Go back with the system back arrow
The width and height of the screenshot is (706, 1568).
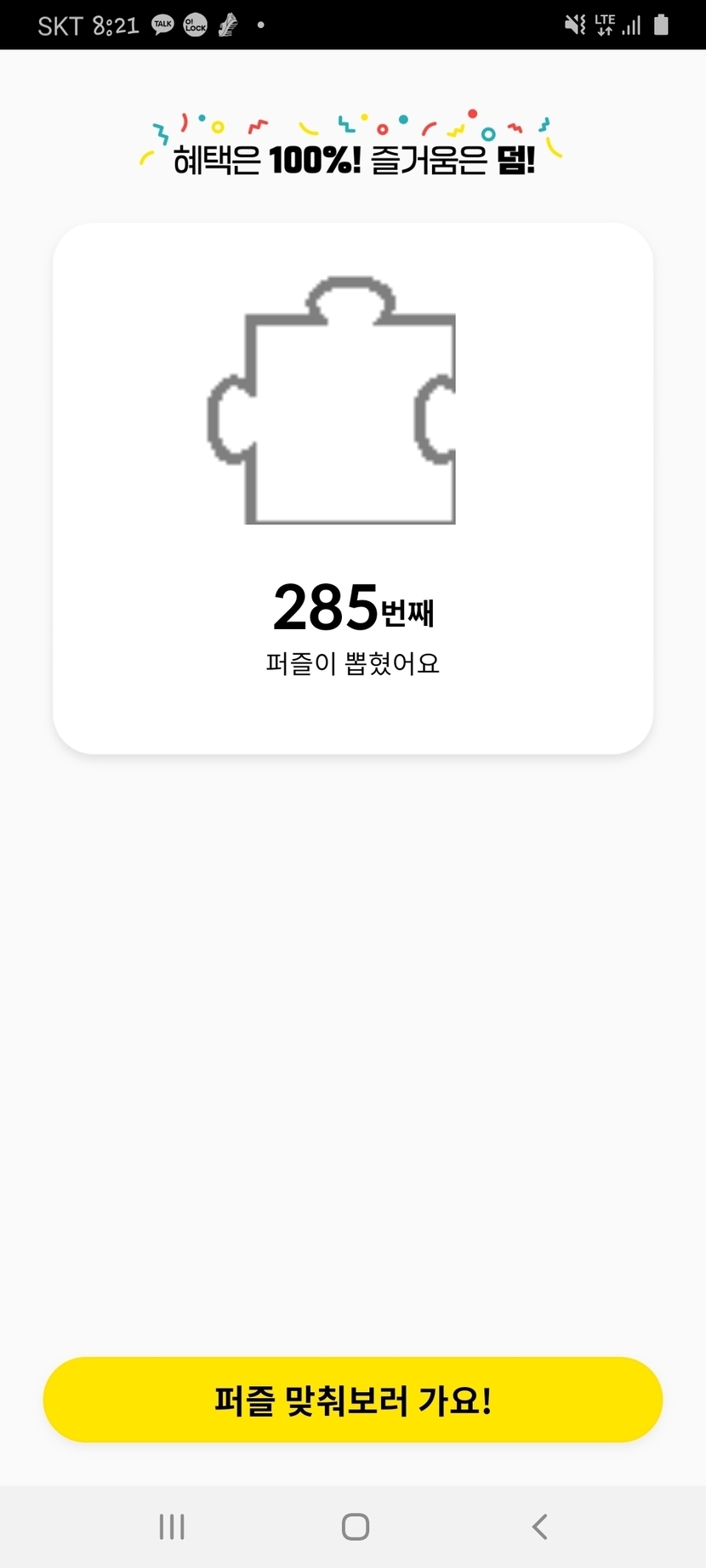[539, 1526]
